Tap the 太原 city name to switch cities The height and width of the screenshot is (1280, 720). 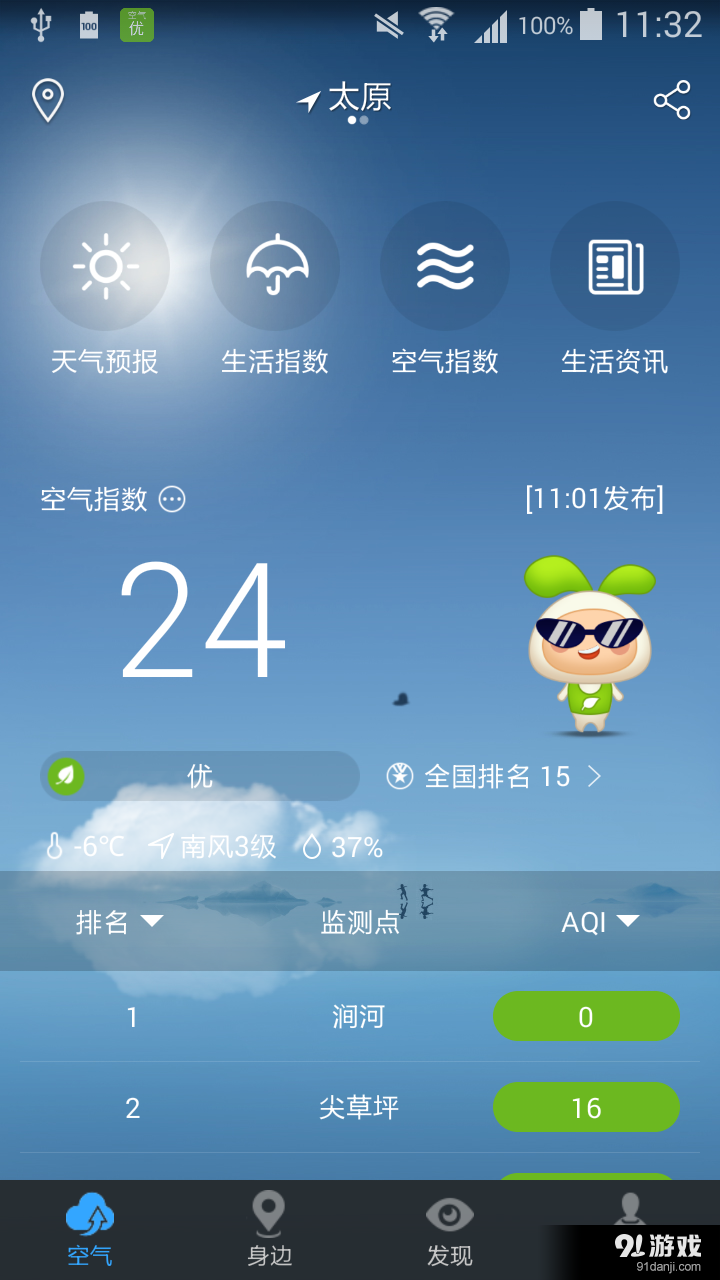(357, 98)
